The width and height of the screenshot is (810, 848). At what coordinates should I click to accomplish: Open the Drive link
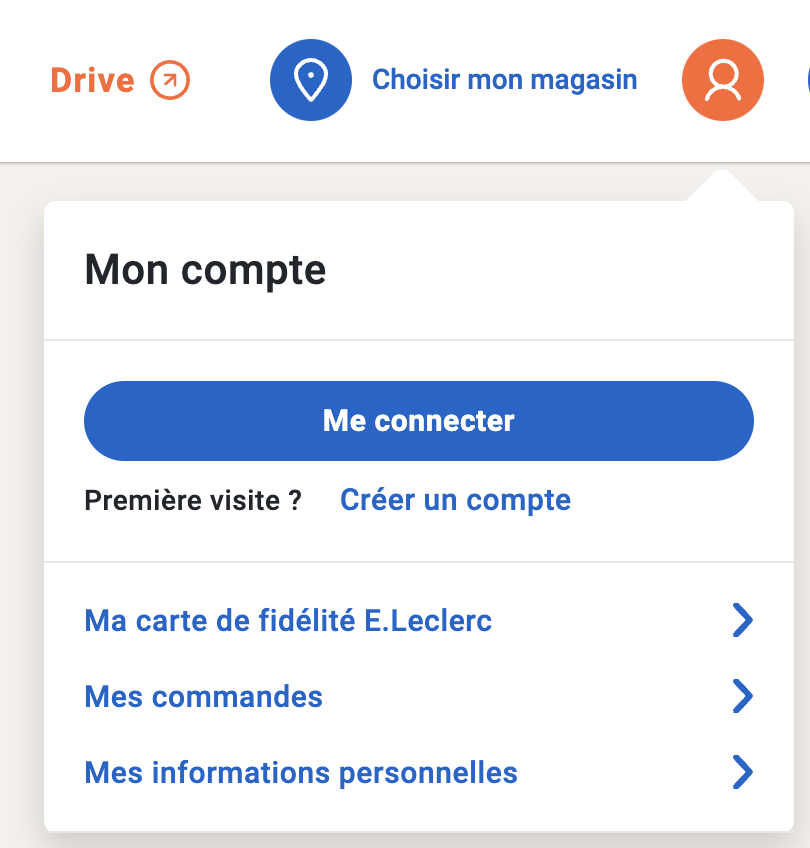119,80
